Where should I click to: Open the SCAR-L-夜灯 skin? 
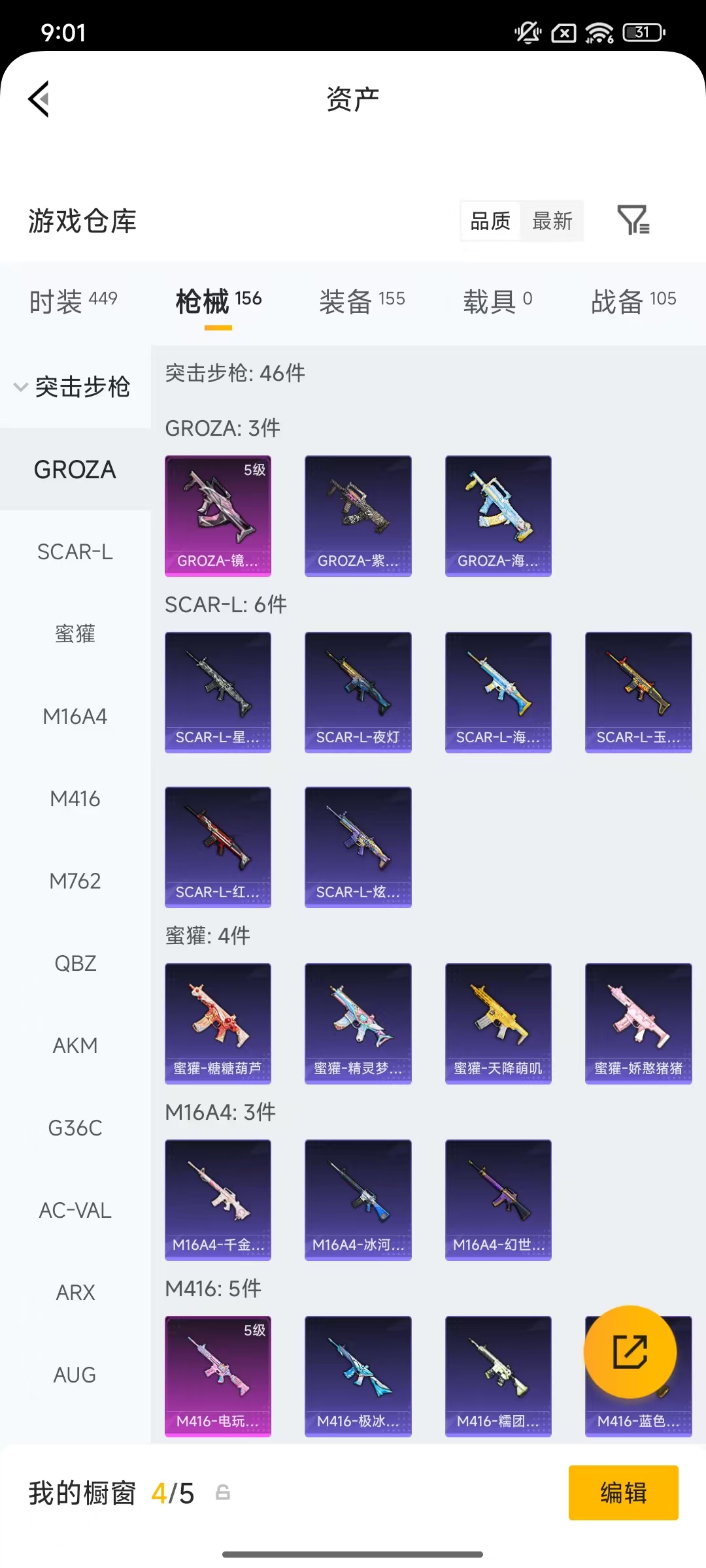click(358, 692)
